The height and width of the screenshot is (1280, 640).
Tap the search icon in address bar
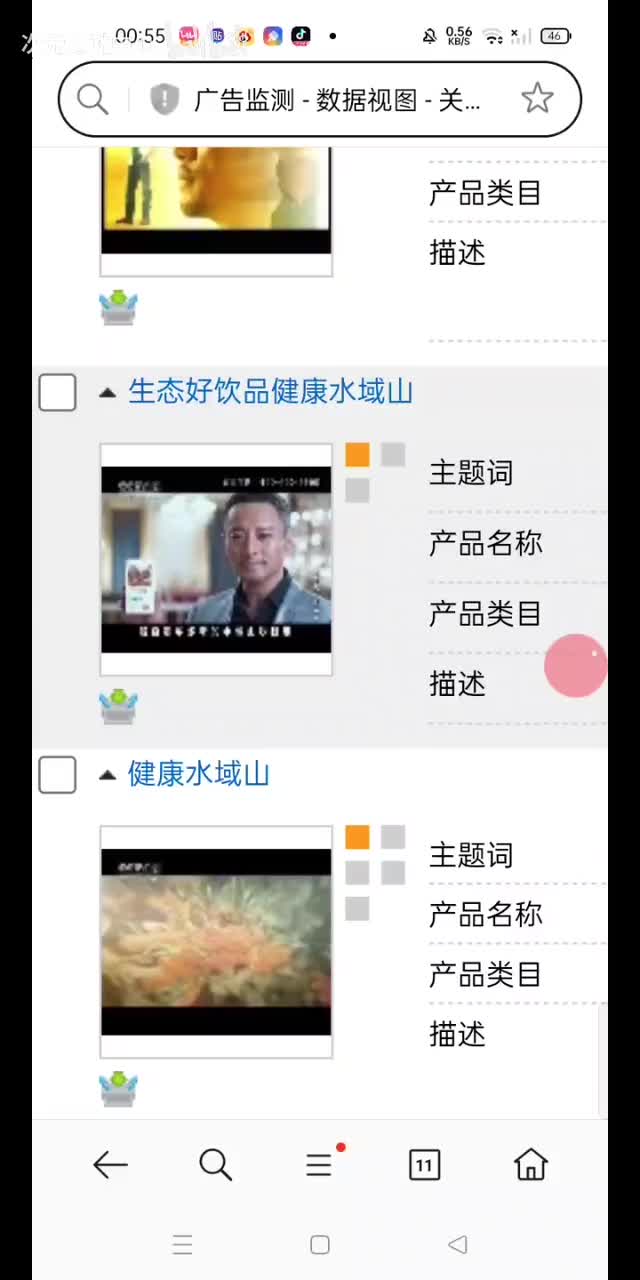(x=92, y=99)
